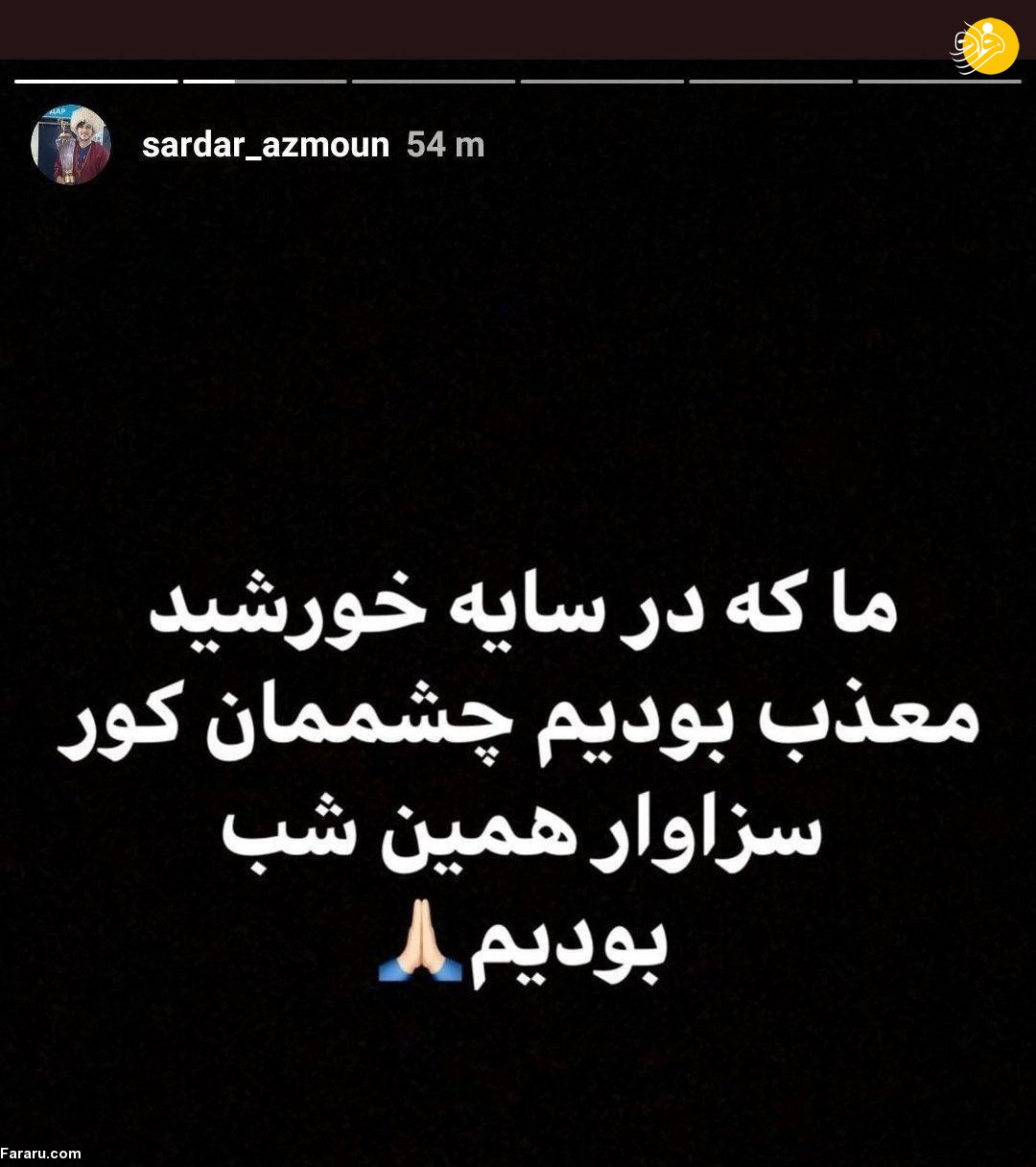Tap the sardar_azmoun username

pyautogui.click(x=266, y=145)
